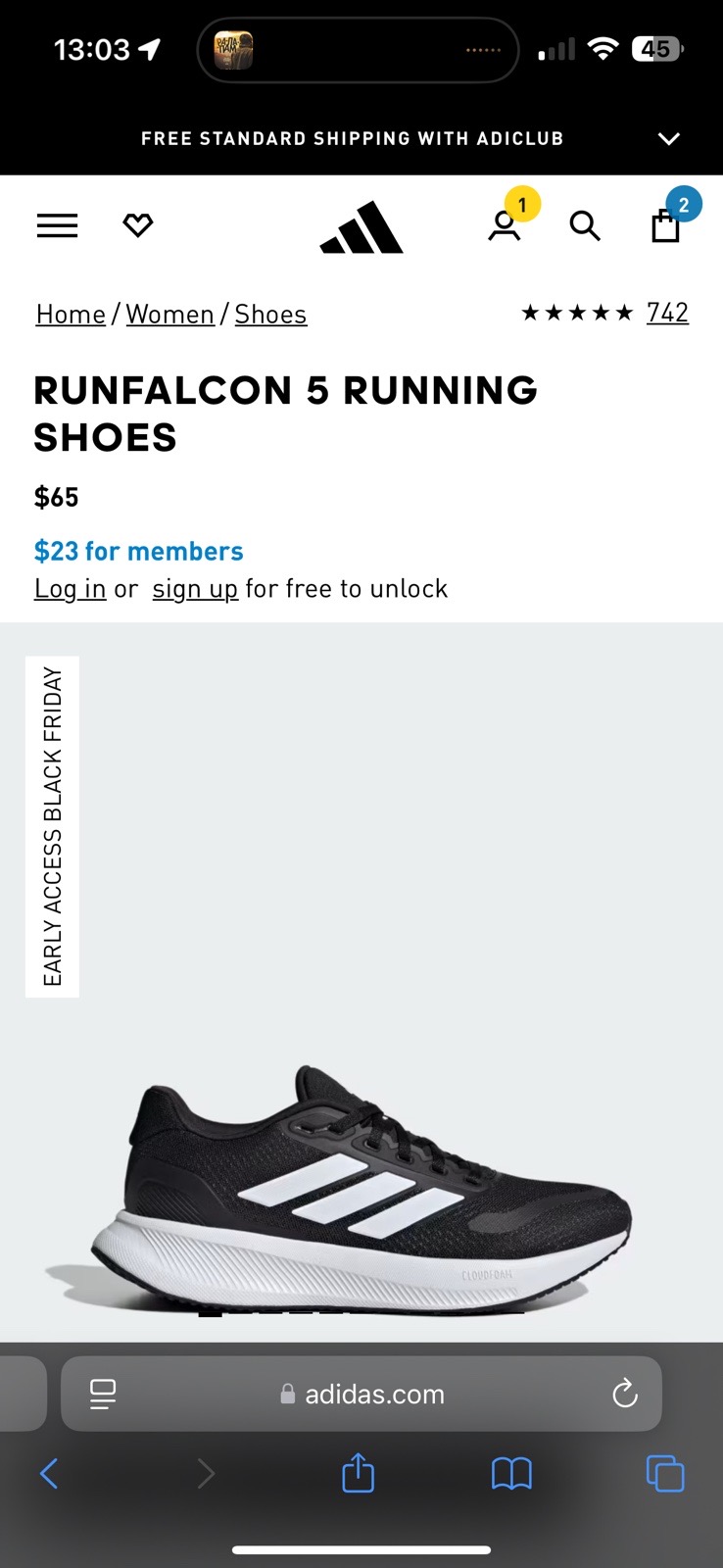Share this page from Safari toolbar

(x=359, y=1473)
